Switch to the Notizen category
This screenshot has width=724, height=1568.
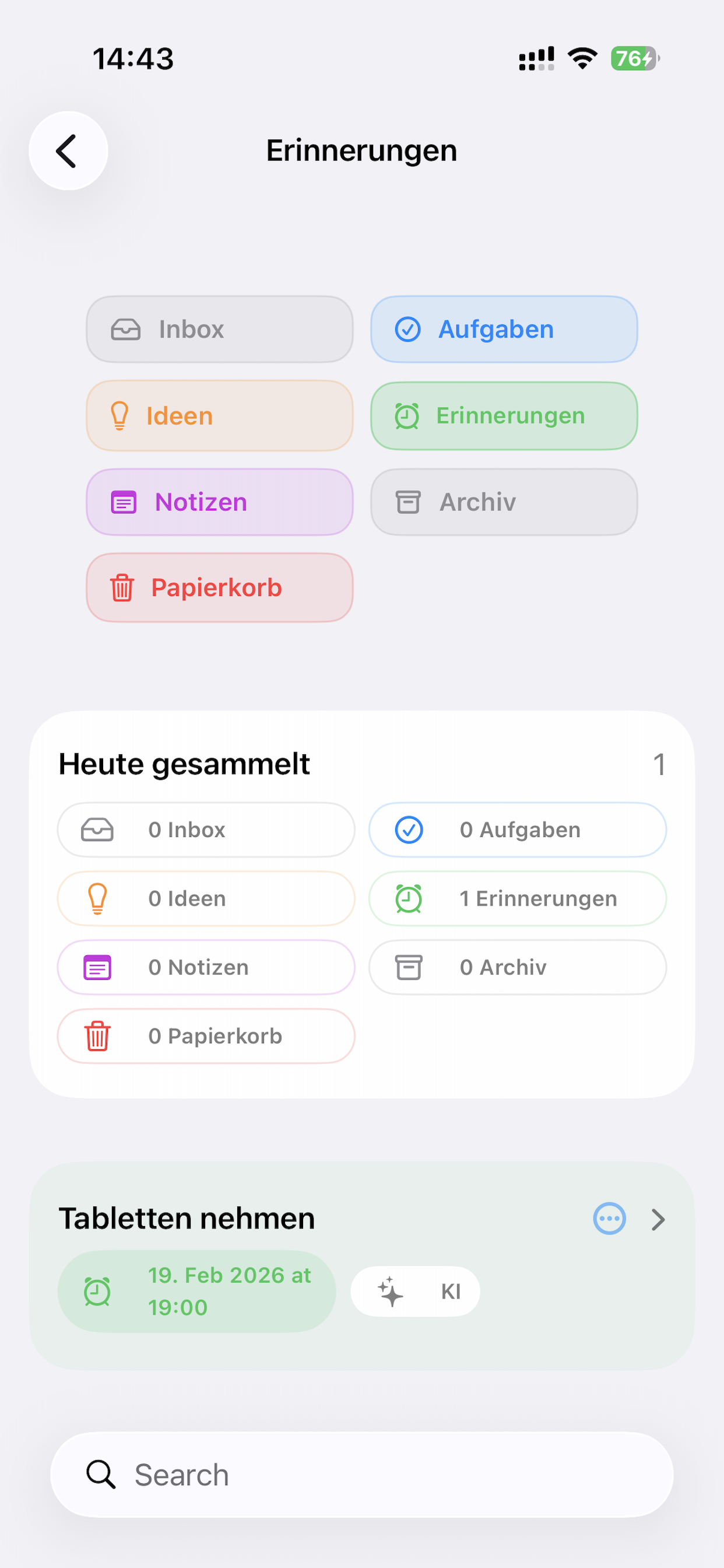(x=219, y=502)
